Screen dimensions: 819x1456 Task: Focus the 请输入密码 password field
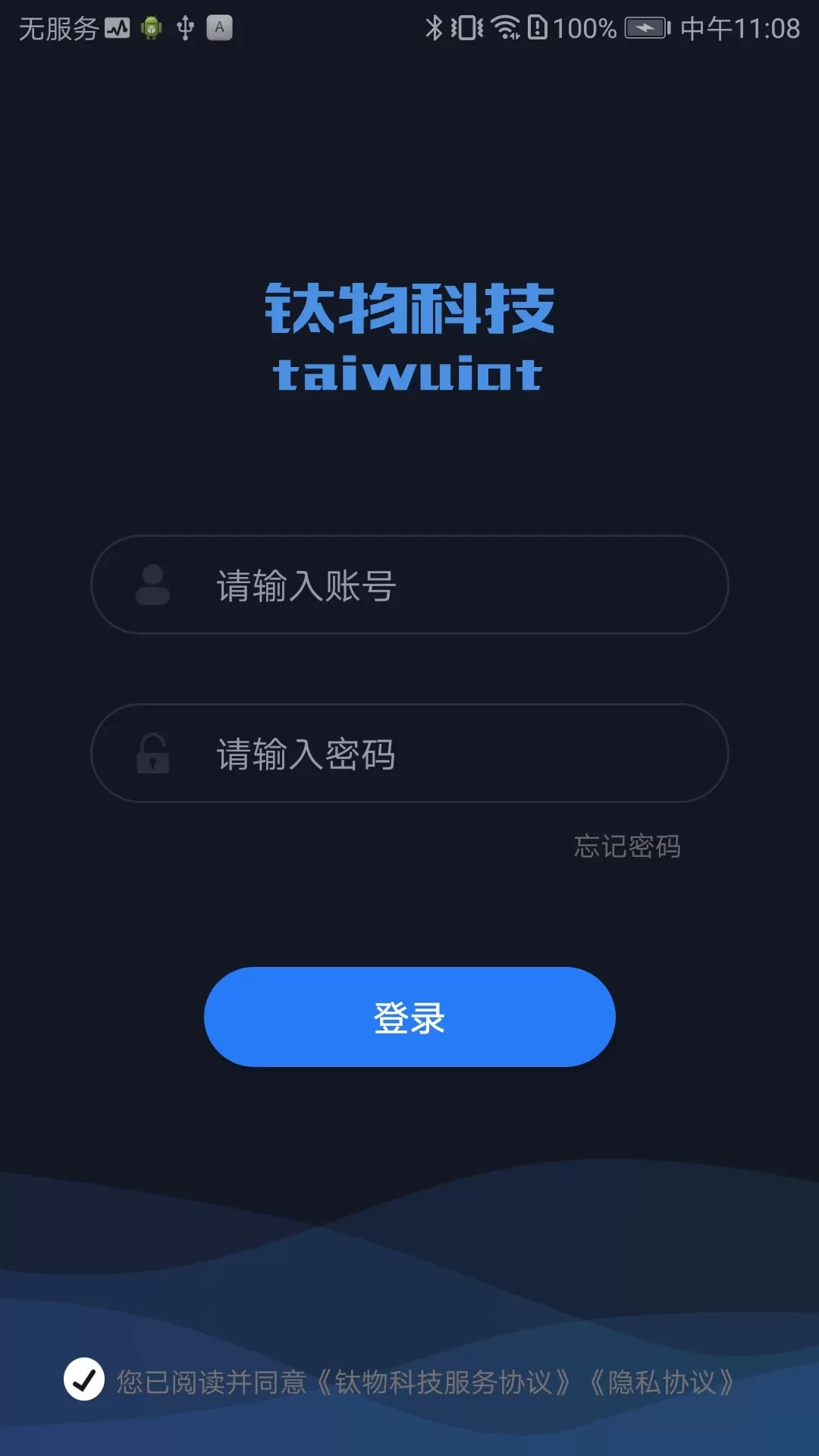tap(409, 753)
